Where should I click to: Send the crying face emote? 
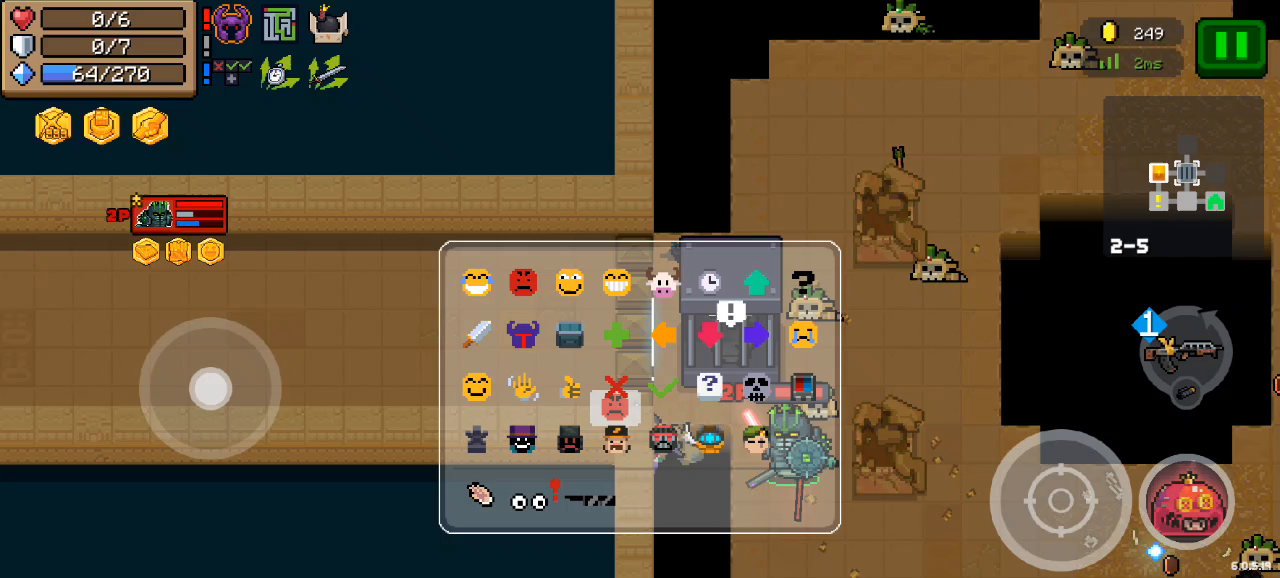(x=803, y=335)
